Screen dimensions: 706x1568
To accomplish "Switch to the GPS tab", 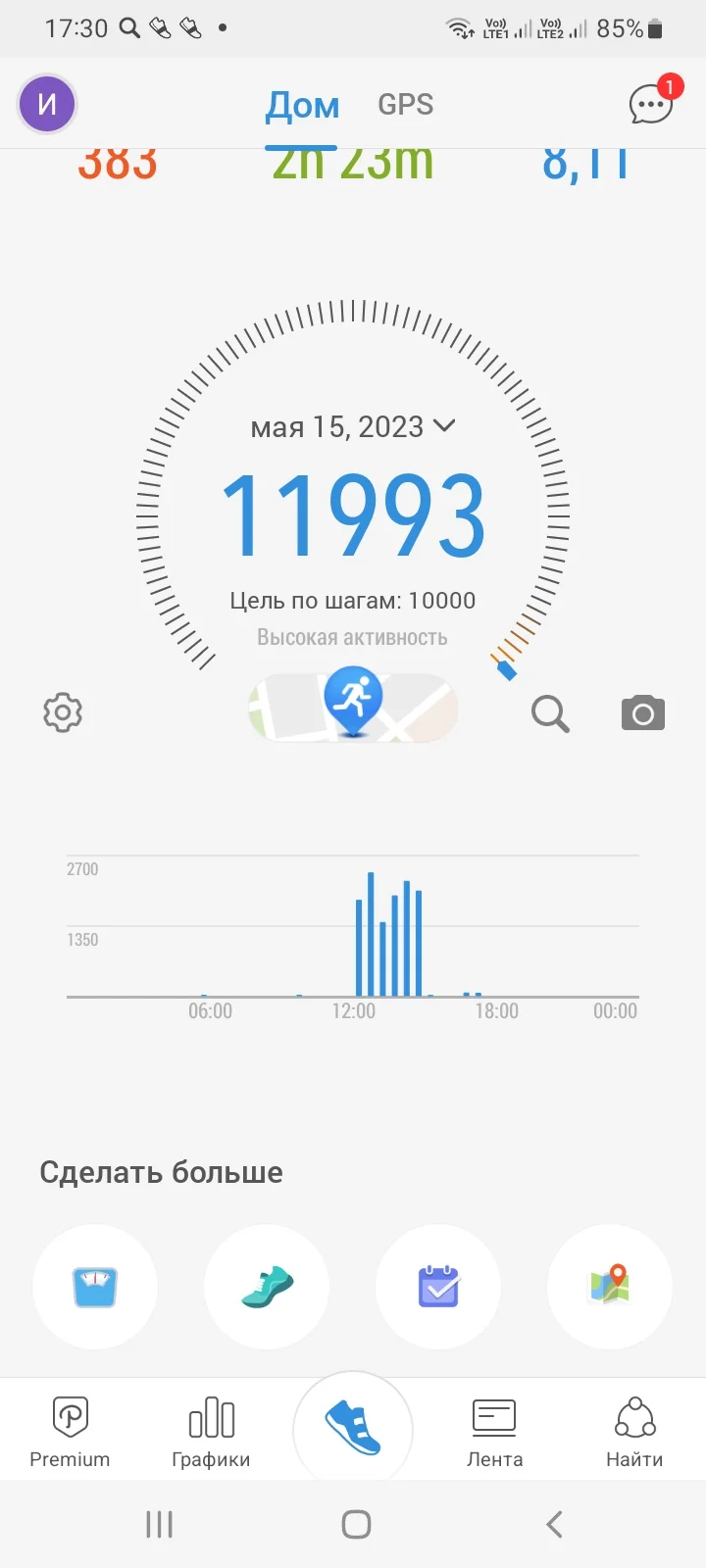I will click(x=405, y=105).
